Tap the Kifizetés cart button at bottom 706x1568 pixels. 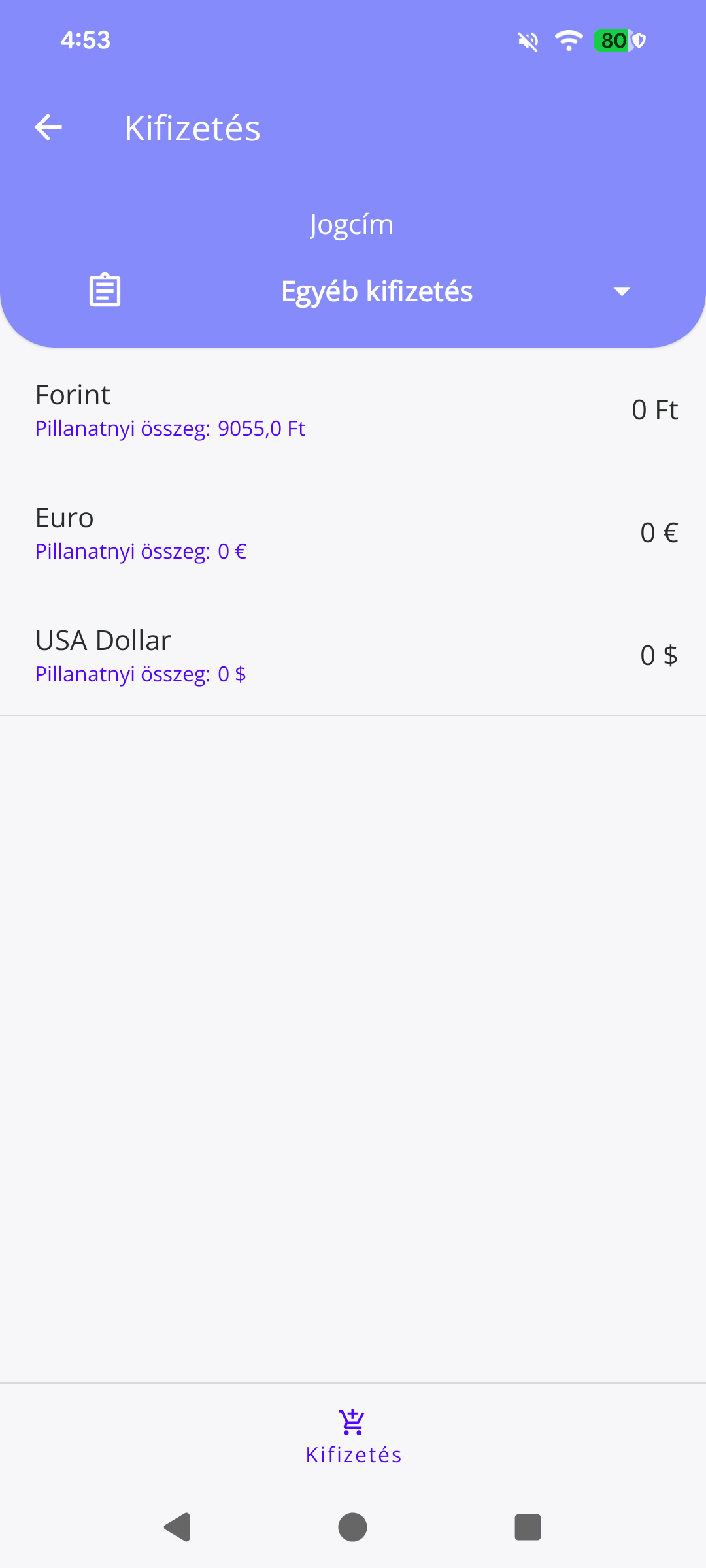tap(353, 1436)
